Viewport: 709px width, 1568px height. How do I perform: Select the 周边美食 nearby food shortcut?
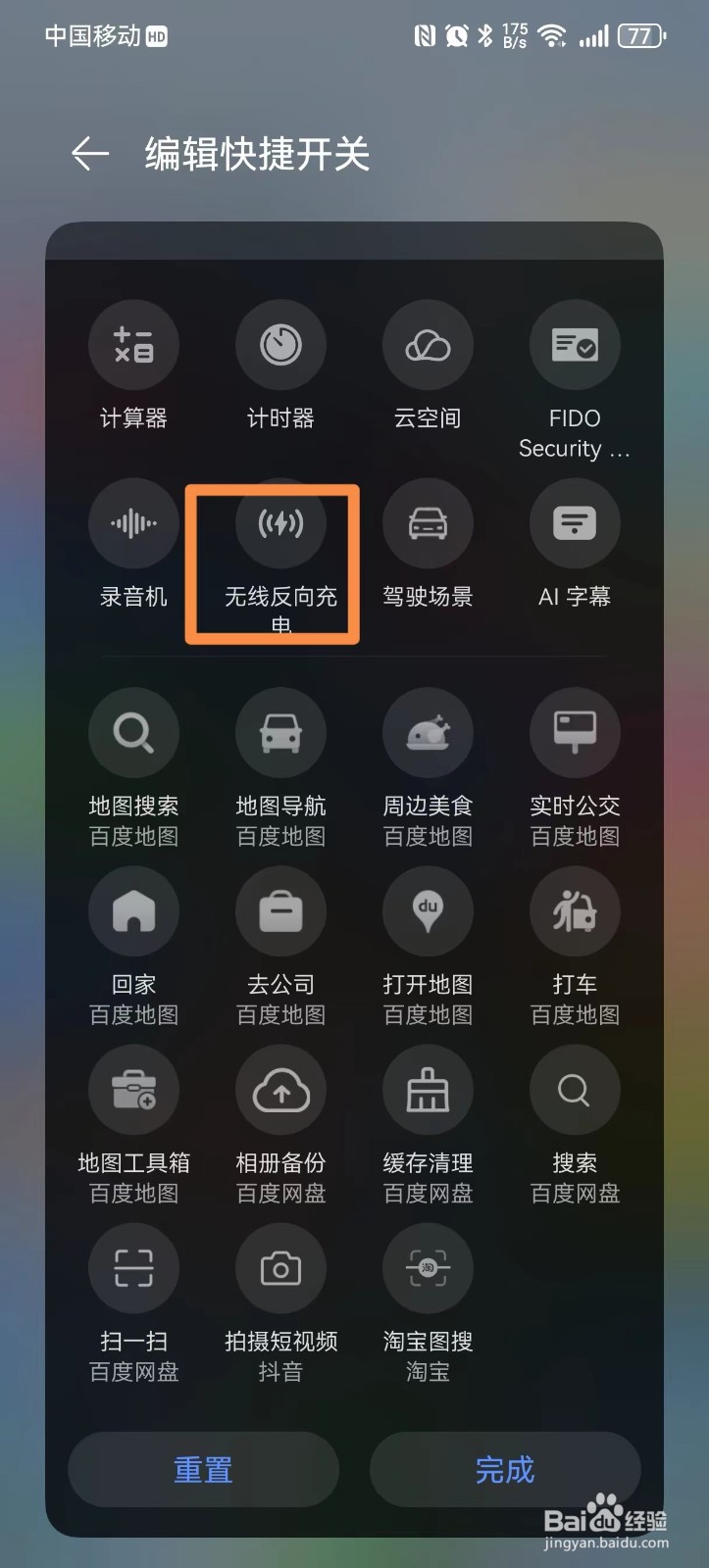click(x=428, y=732)
